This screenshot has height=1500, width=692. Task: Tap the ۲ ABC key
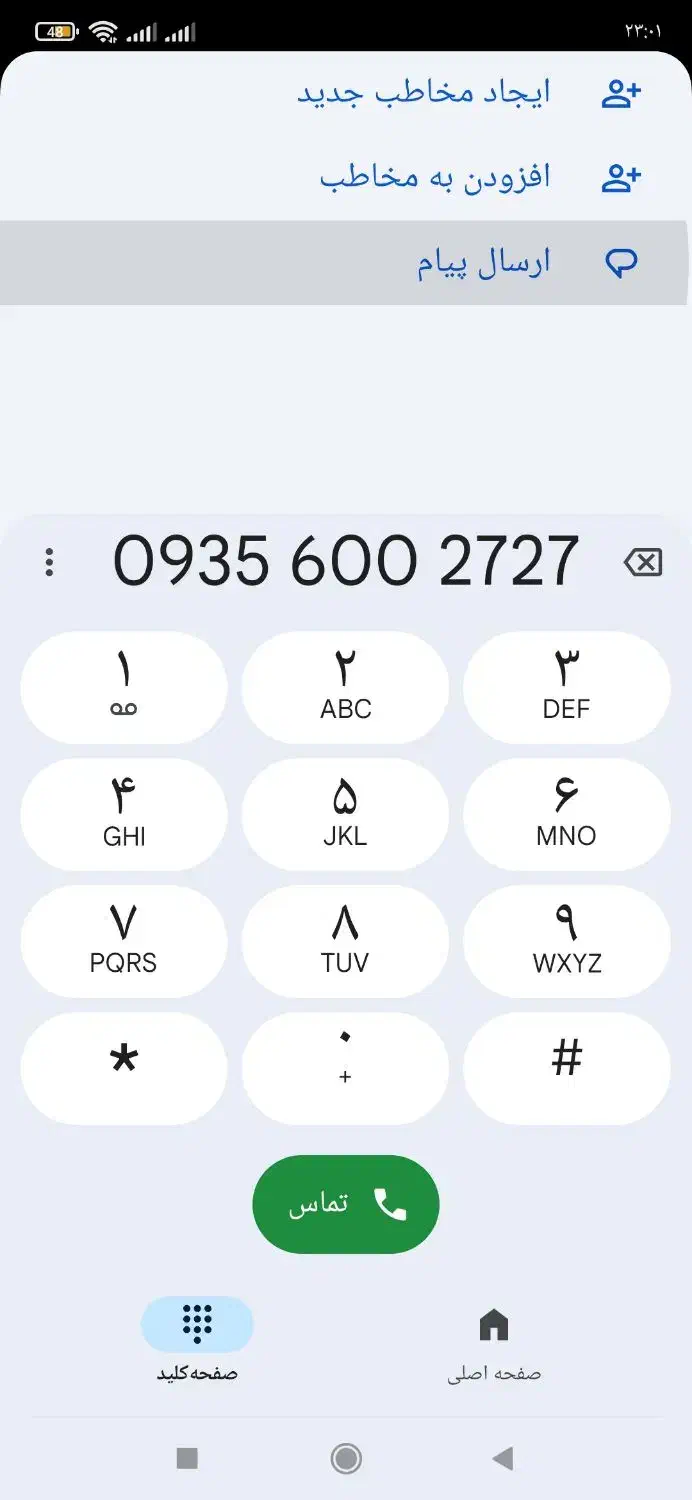[345, 687]
